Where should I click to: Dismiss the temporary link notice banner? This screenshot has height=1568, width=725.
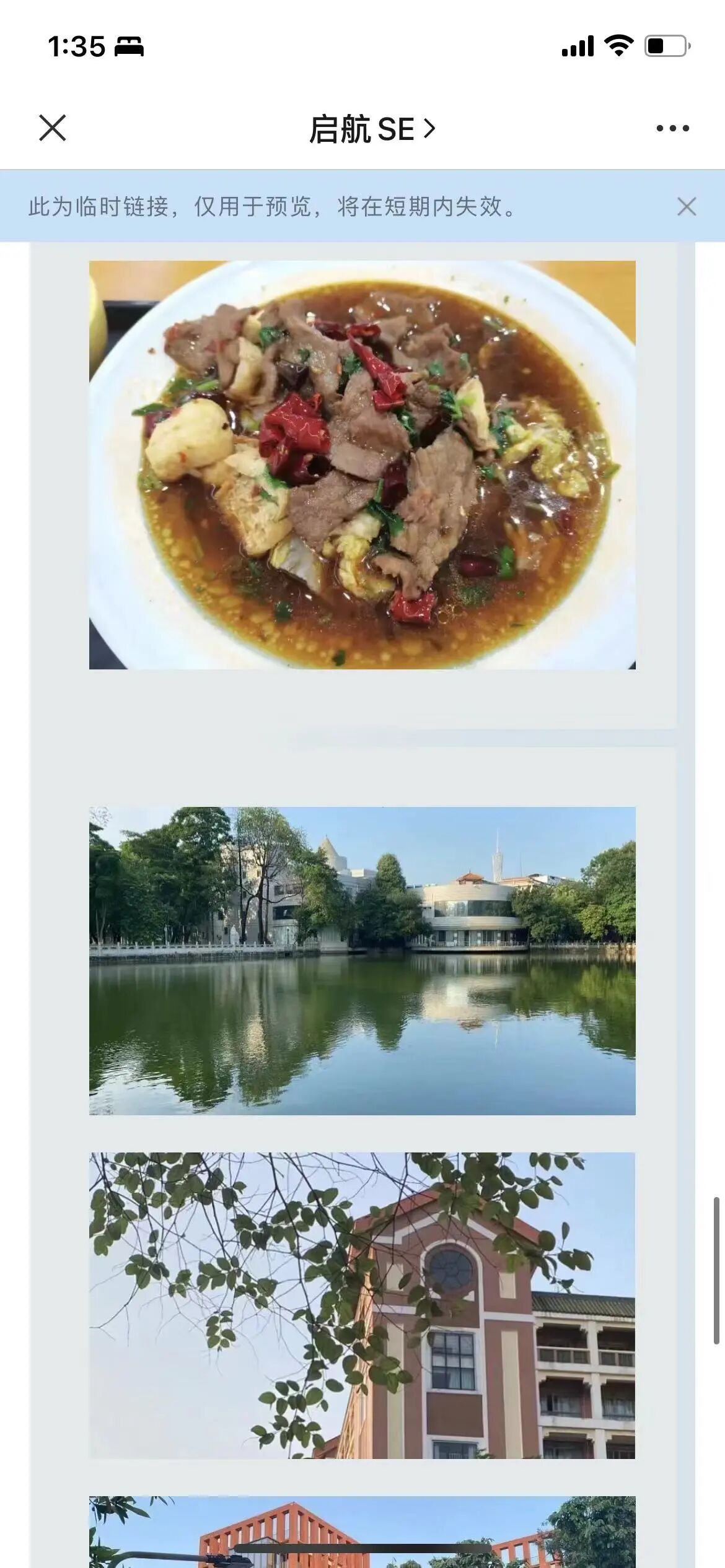point(686,207)
